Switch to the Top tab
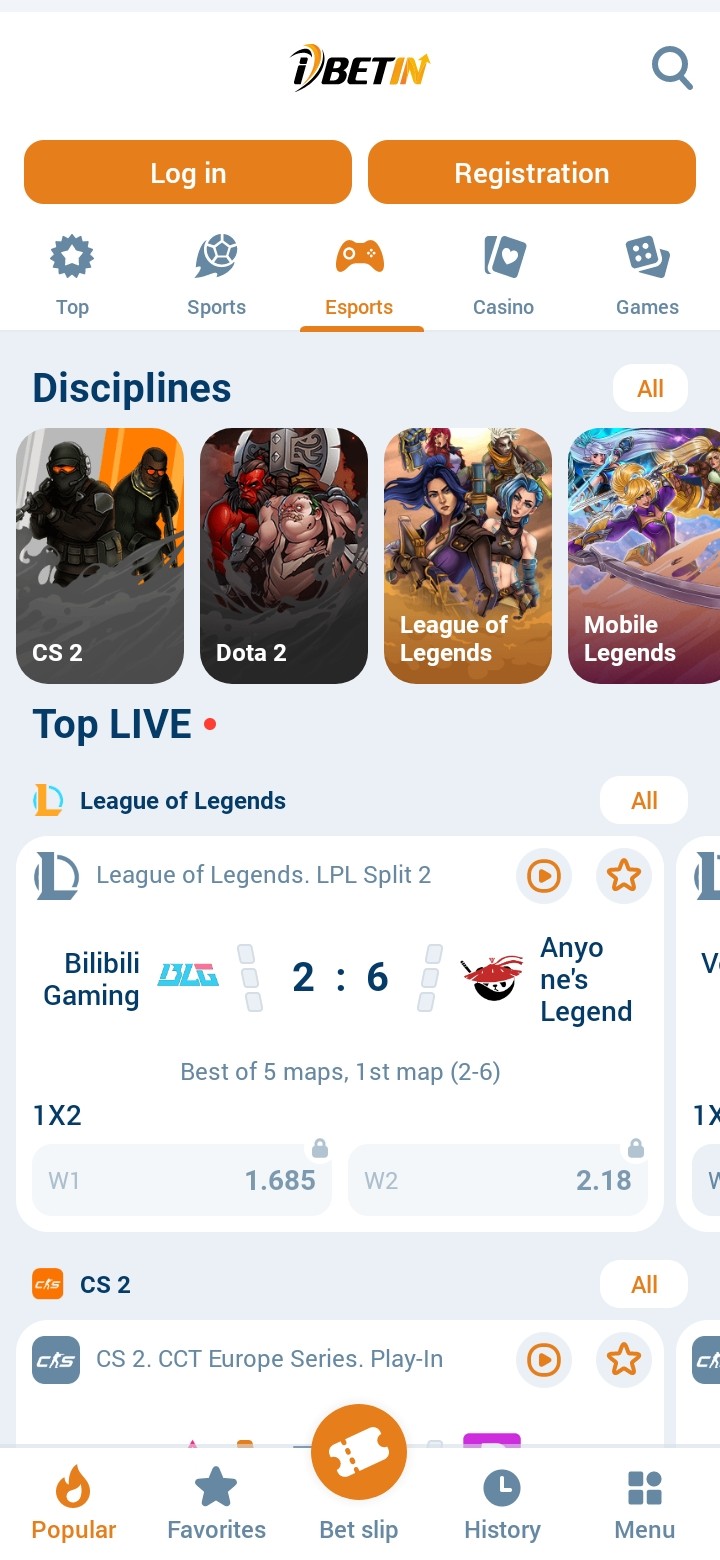The height and width of the screenshot is (1560, 720). (x=72, y=277)
